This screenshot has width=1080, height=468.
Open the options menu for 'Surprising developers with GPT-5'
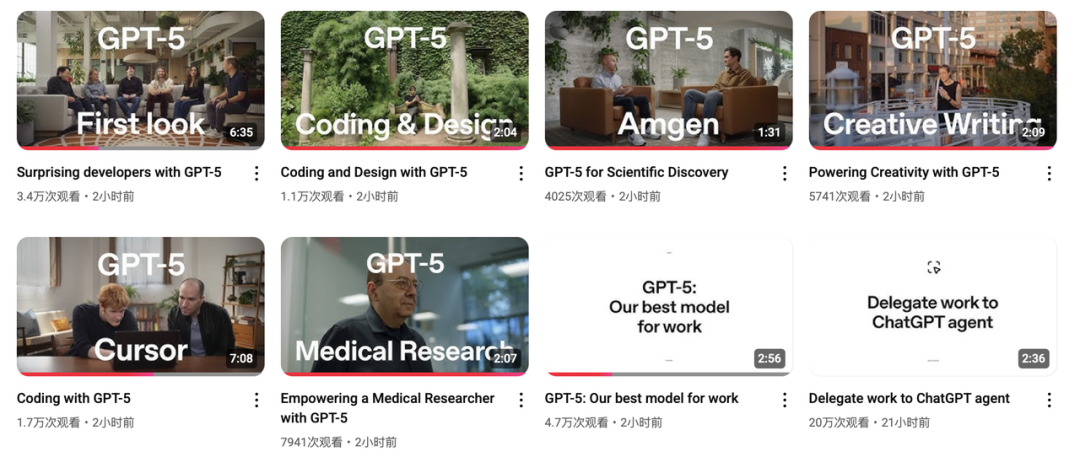(x=256, y=173)
